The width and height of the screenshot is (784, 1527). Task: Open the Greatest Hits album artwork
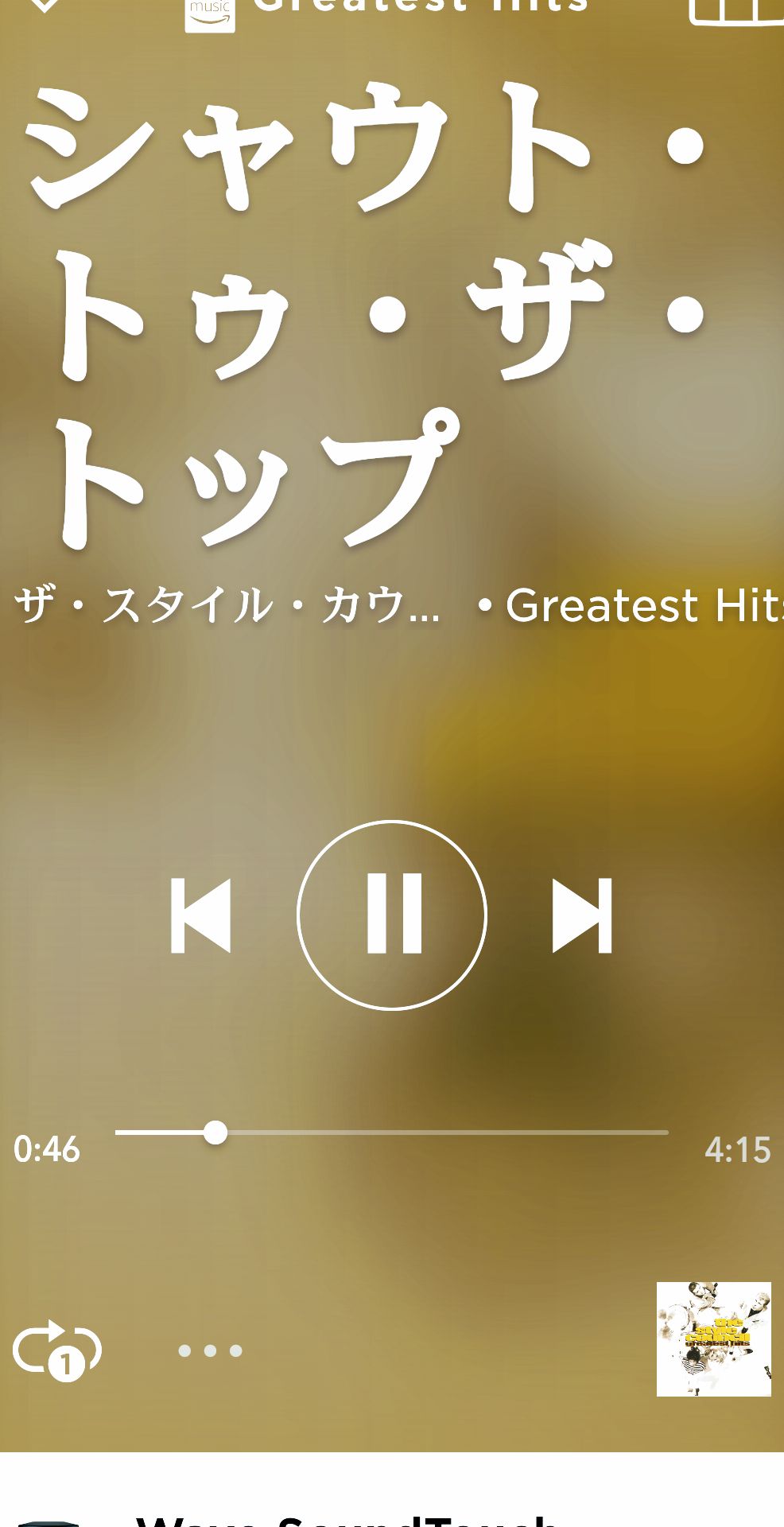[x=713, y=1339]
